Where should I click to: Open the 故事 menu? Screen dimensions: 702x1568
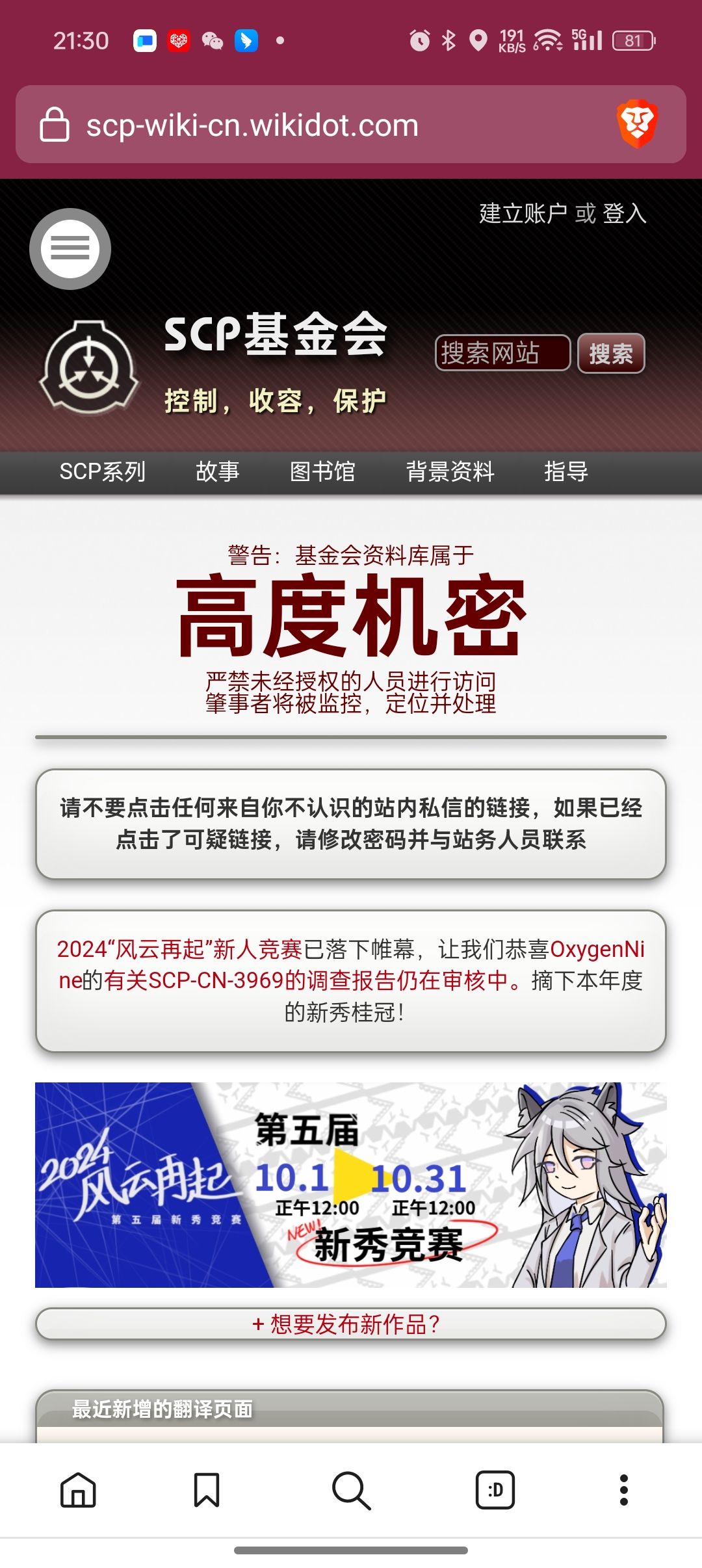tap(218, 471)
